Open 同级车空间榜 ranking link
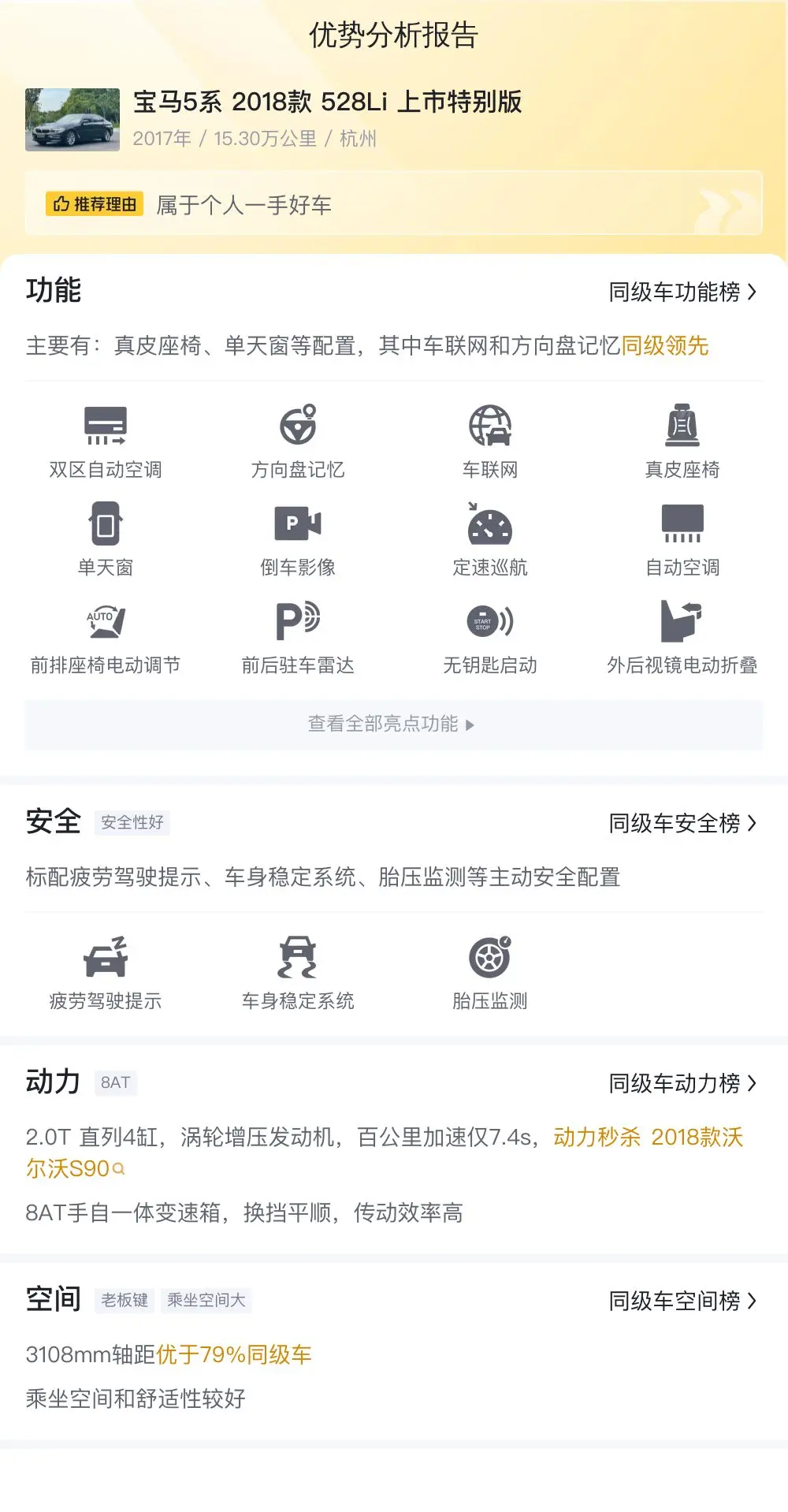Screen dimensions: 788x1512 [x=682, y=1301]
